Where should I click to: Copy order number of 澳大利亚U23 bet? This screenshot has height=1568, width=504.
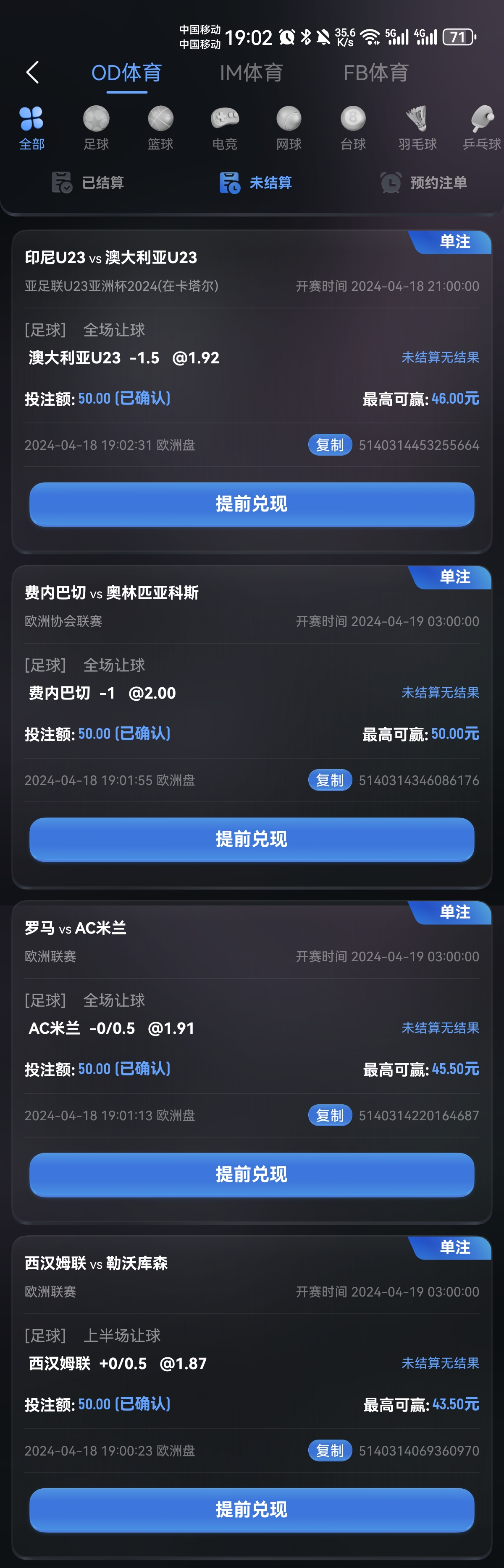point(330,445)
